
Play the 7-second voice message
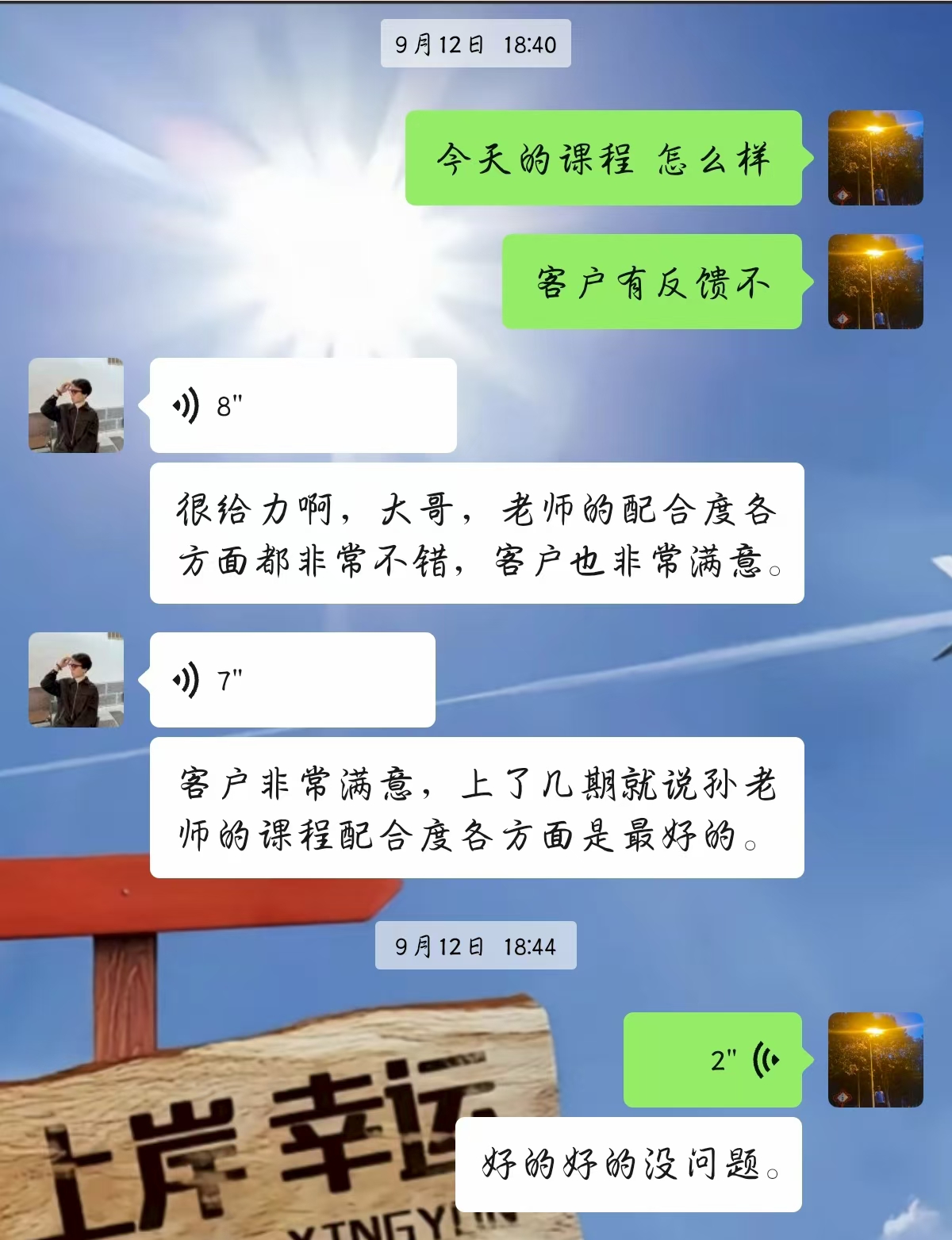click(x=292, y=680)
